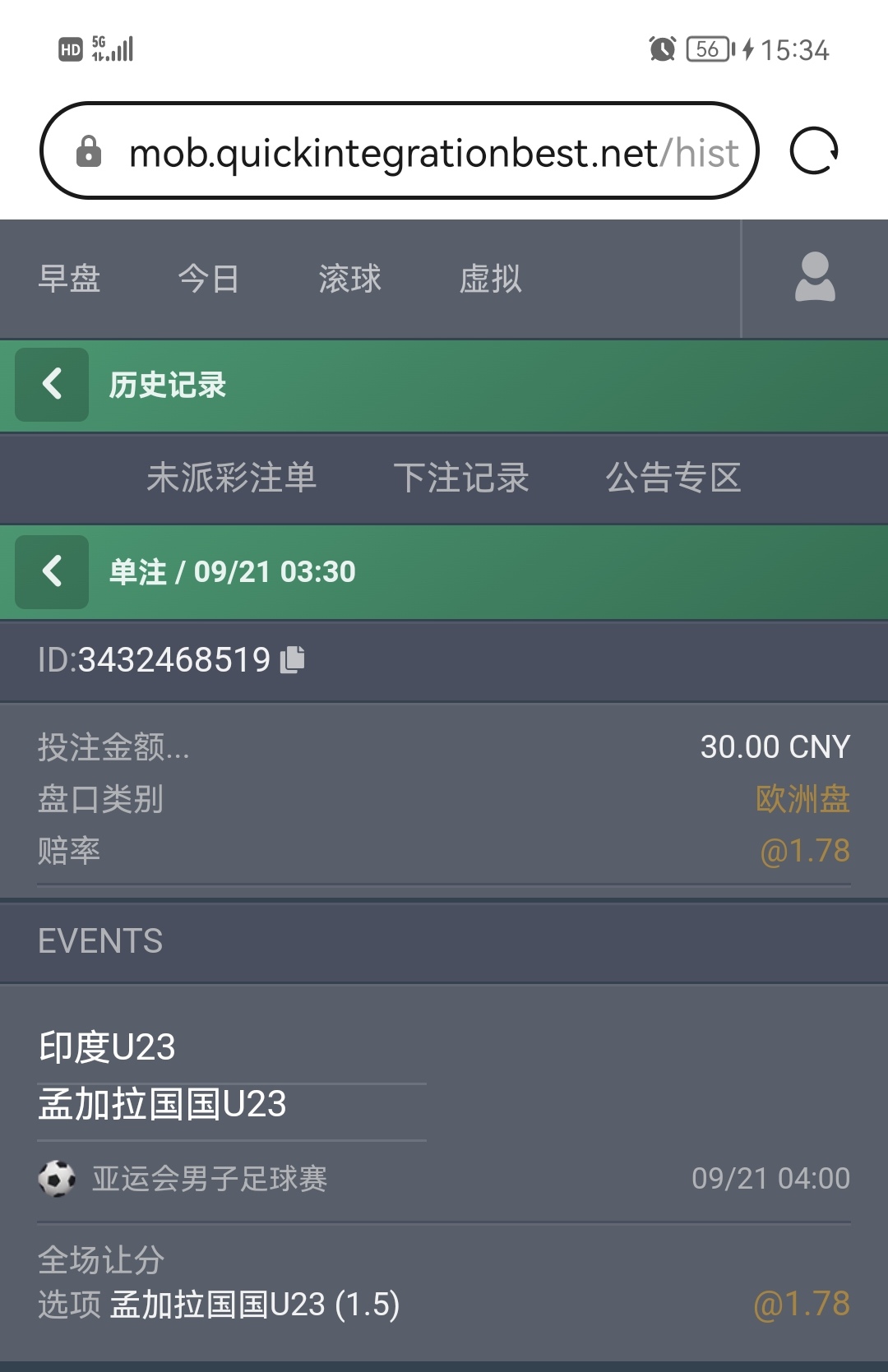The width and height of the screenshot is (888, 1372).
Task: Switch to the 今日 tab
Action: pos(209,279)
